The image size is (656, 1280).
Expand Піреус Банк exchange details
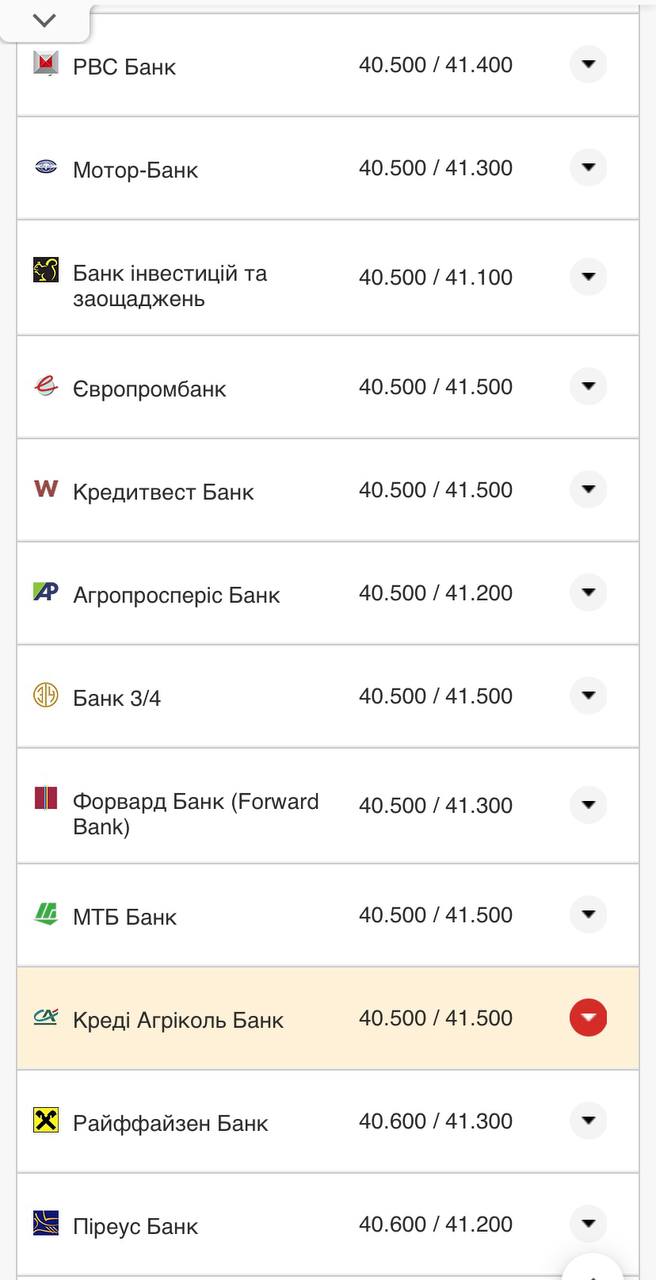588,1223
